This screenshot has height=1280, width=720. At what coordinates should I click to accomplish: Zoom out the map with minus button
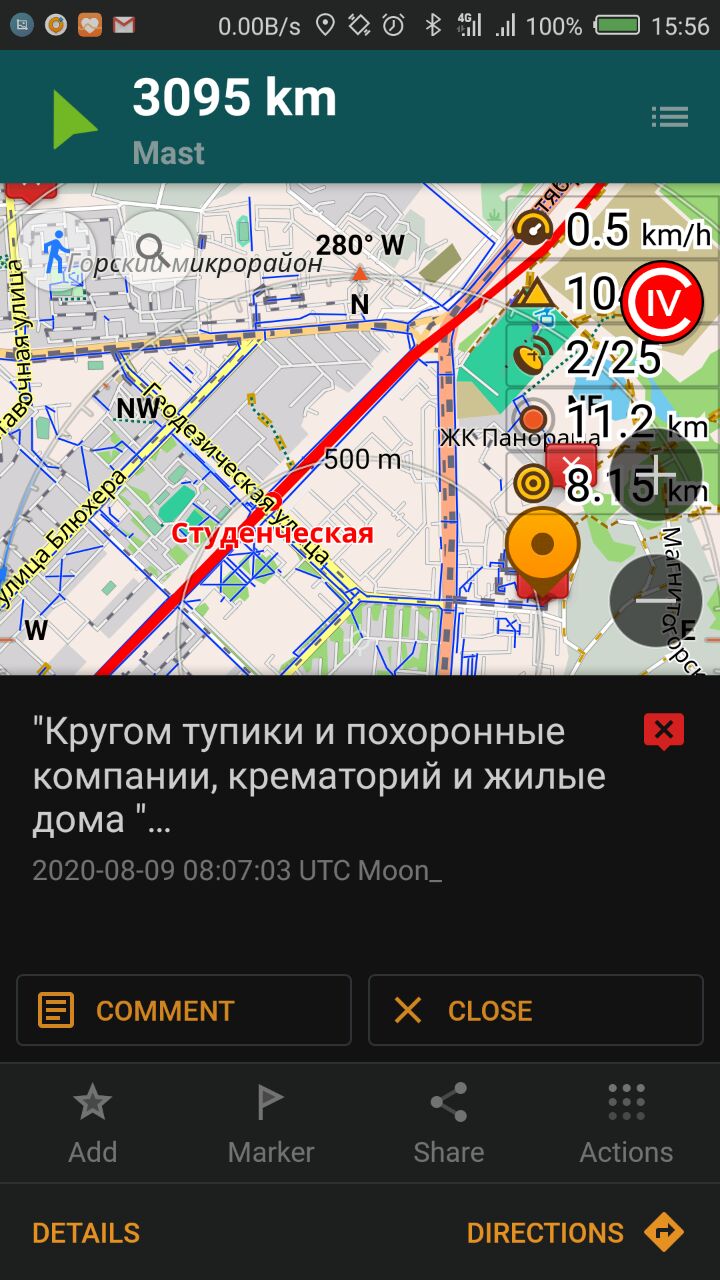[655, 598]
